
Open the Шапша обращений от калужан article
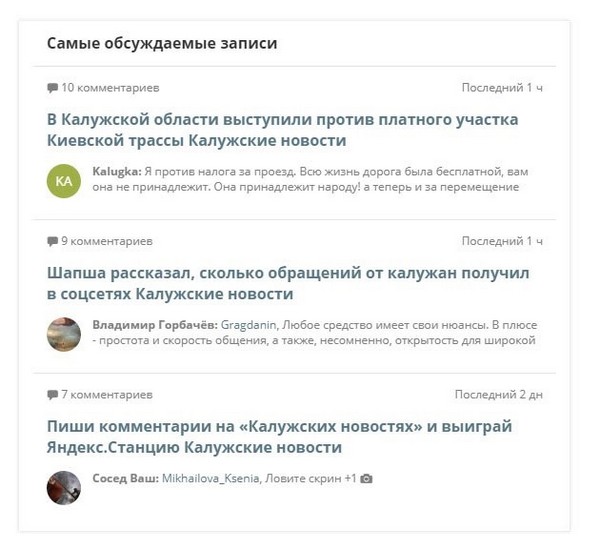click(288, 283)
